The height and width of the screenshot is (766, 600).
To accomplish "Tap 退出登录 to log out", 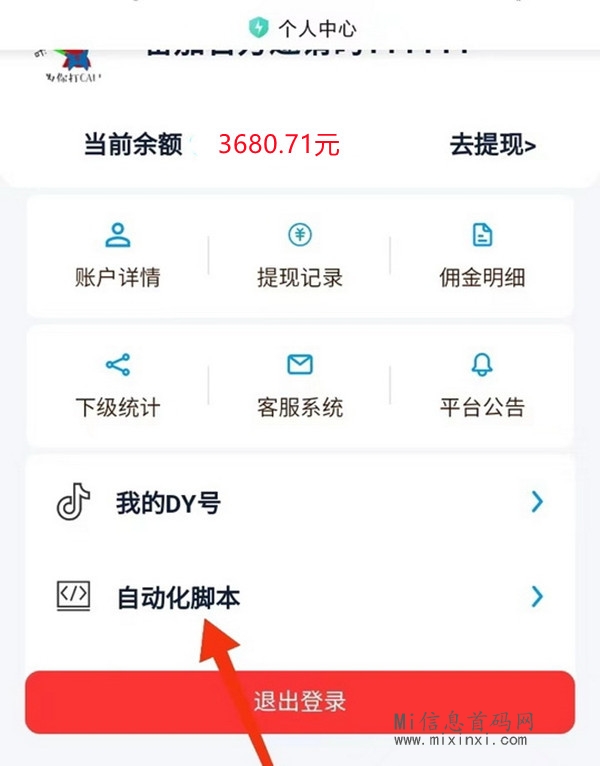I will point(300,701).
